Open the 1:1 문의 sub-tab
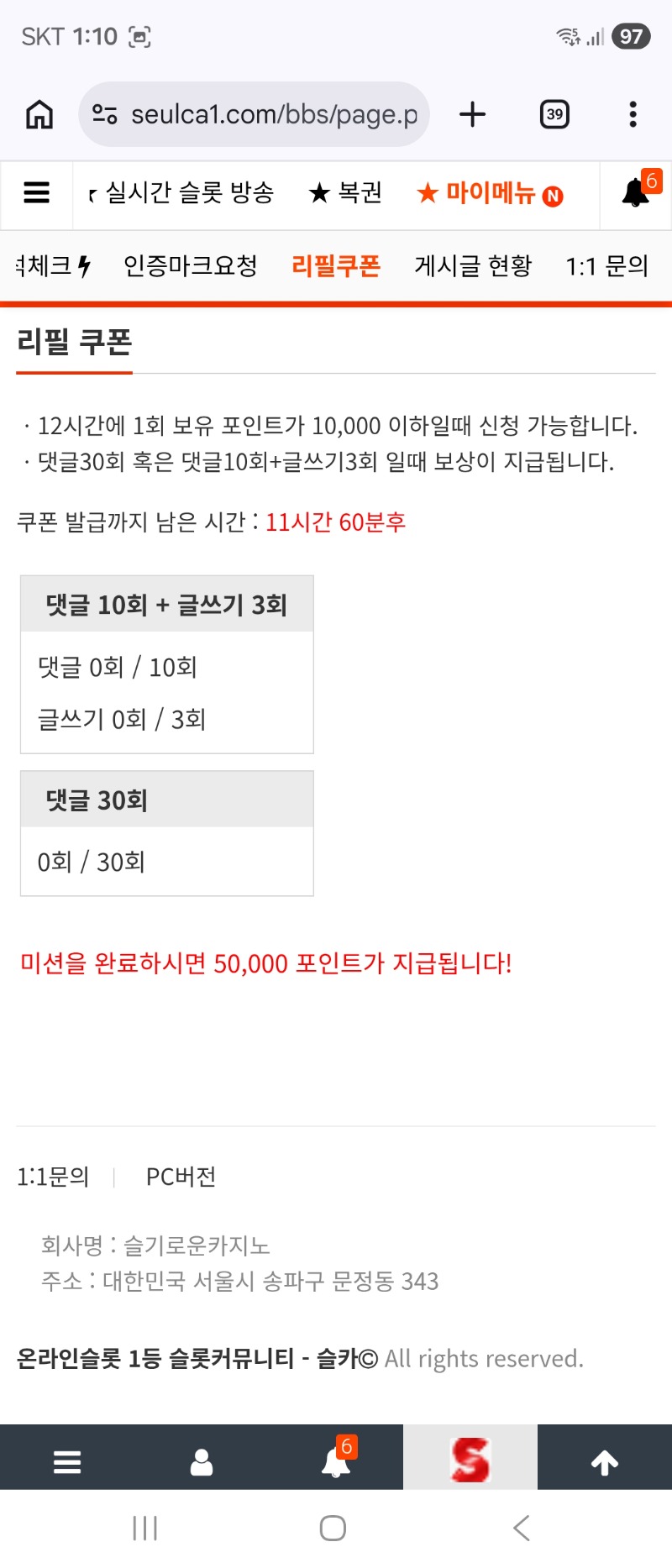Viewport: 672px width, 1568px height. click(606, 266)
